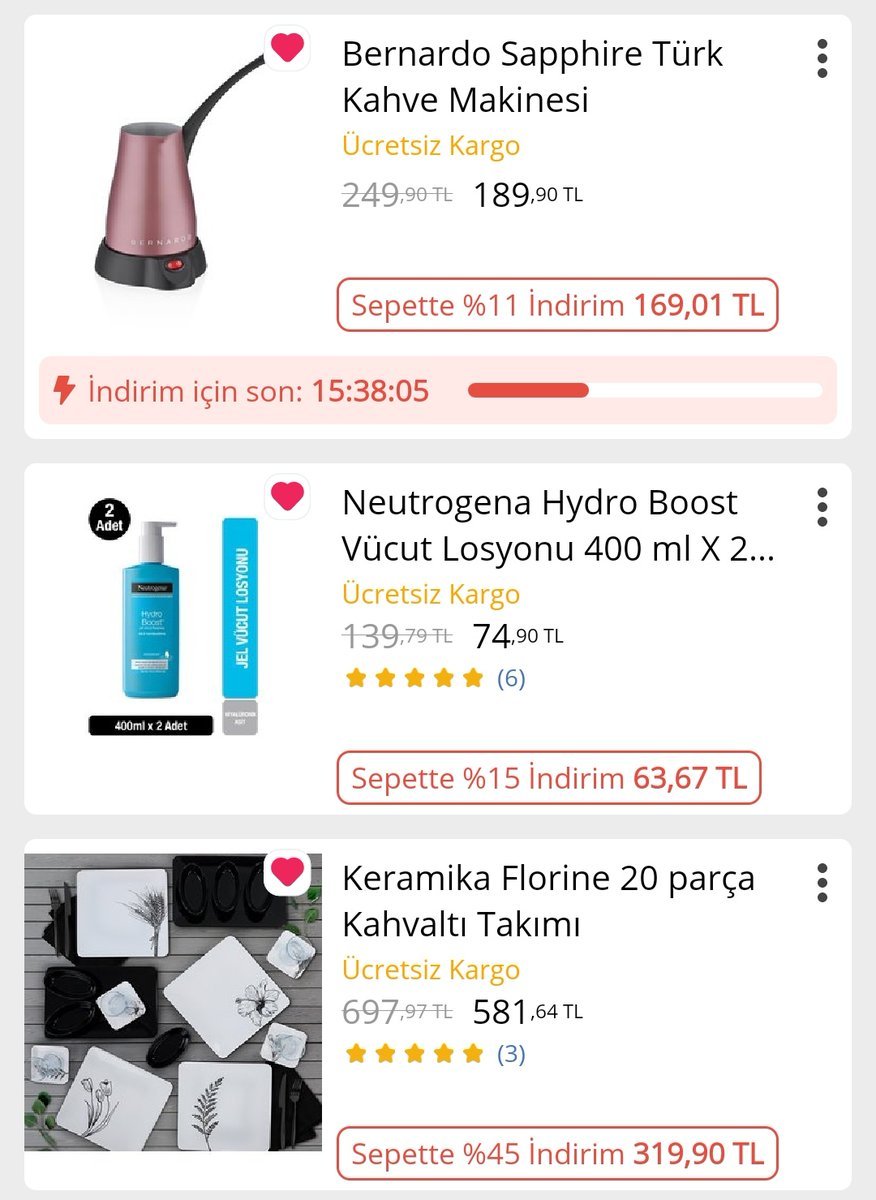Show options menu for Keramika Florine
Viewport: 876px width, 1200px height.
click(822, 883)
